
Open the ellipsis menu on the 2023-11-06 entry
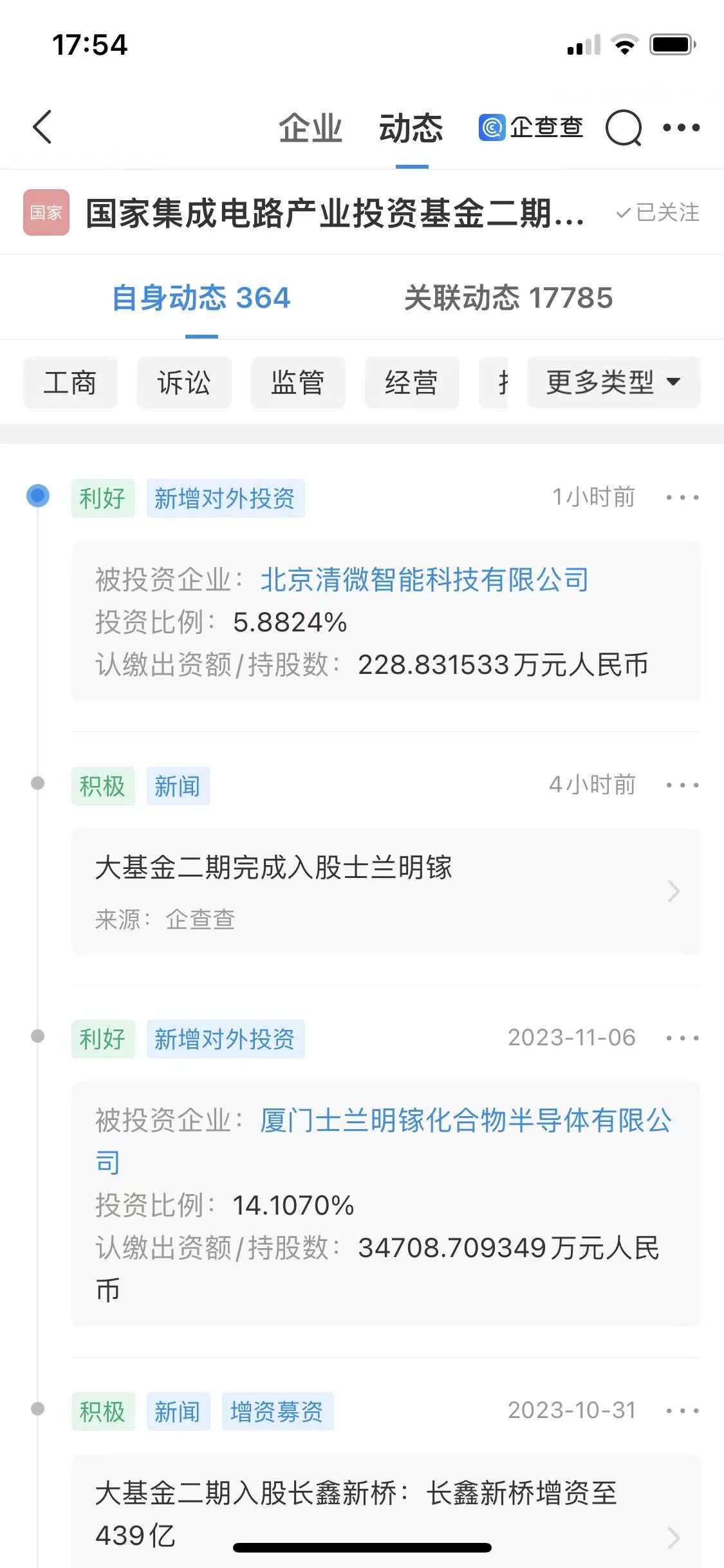point(680,1036)
